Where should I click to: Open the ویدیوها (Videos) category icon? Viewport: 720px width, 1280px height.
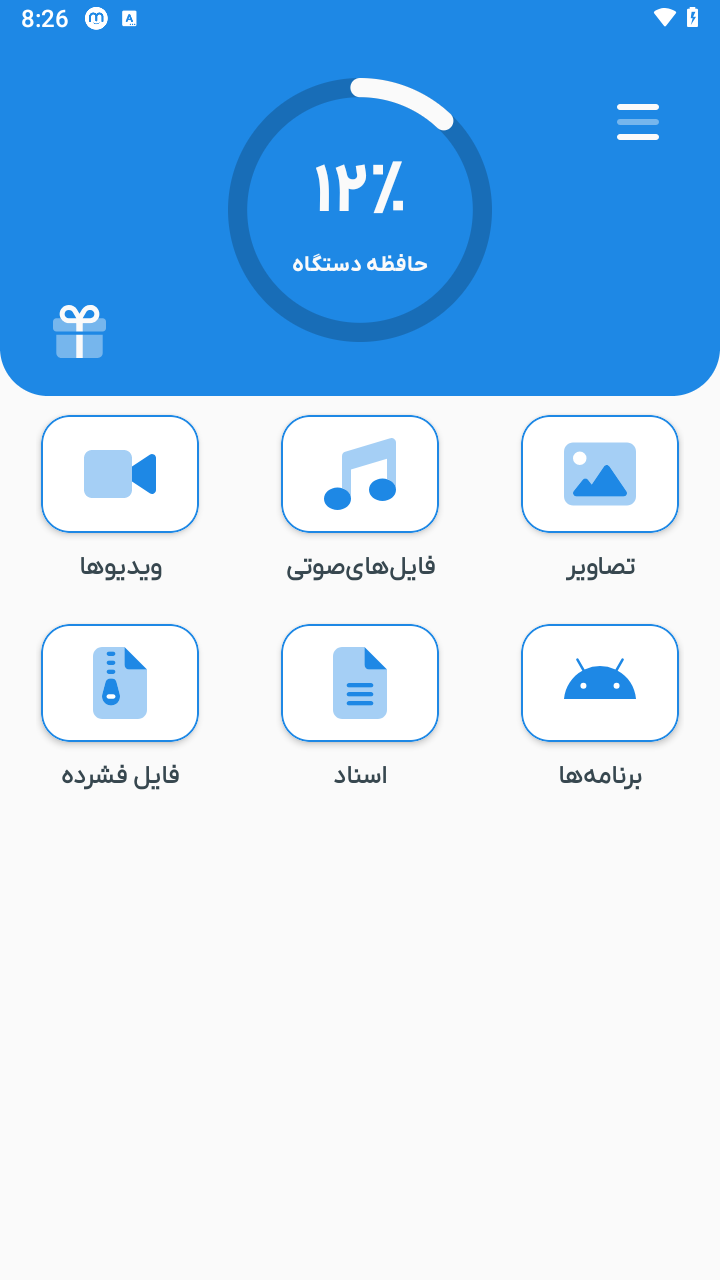point(120,474)
